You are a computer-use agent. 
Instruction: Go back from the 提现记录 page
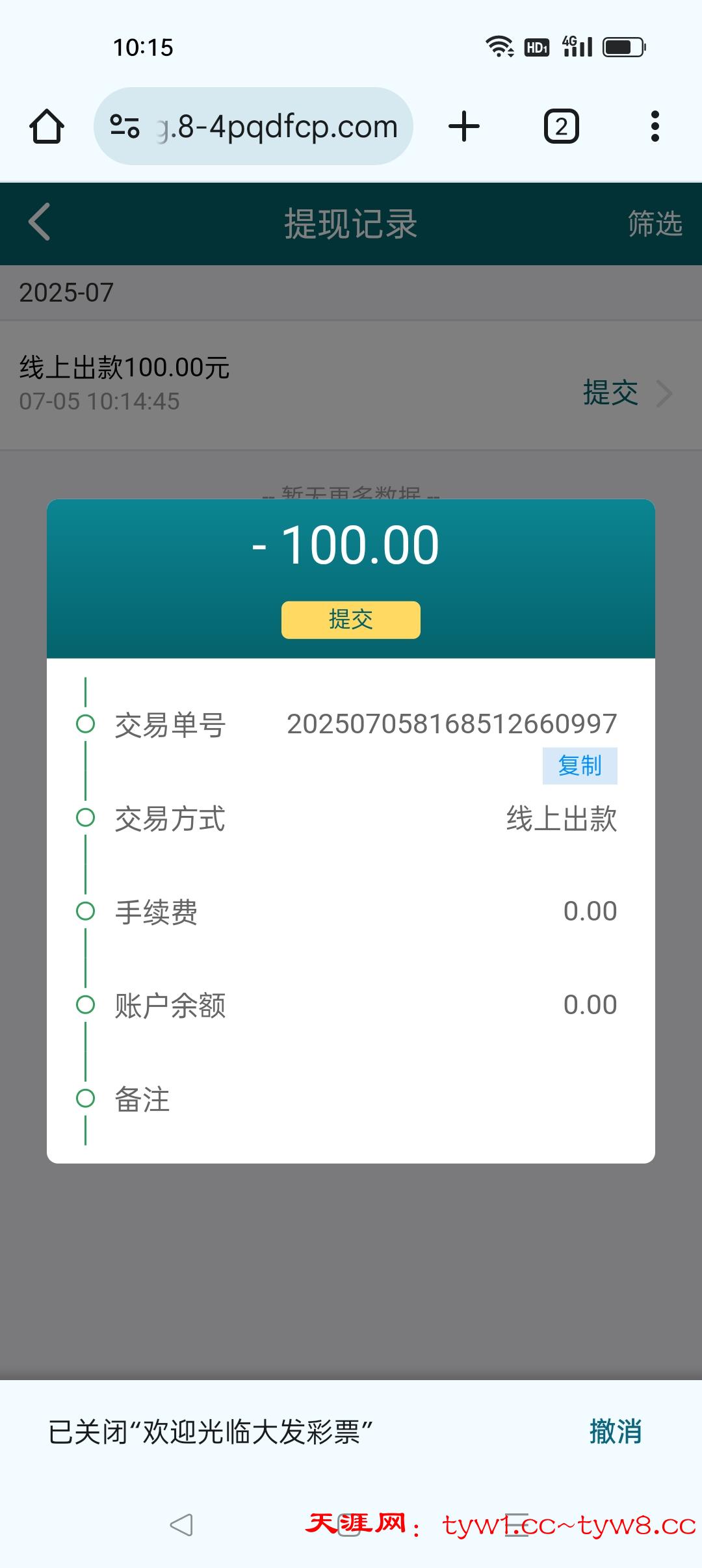click(40, 222)
